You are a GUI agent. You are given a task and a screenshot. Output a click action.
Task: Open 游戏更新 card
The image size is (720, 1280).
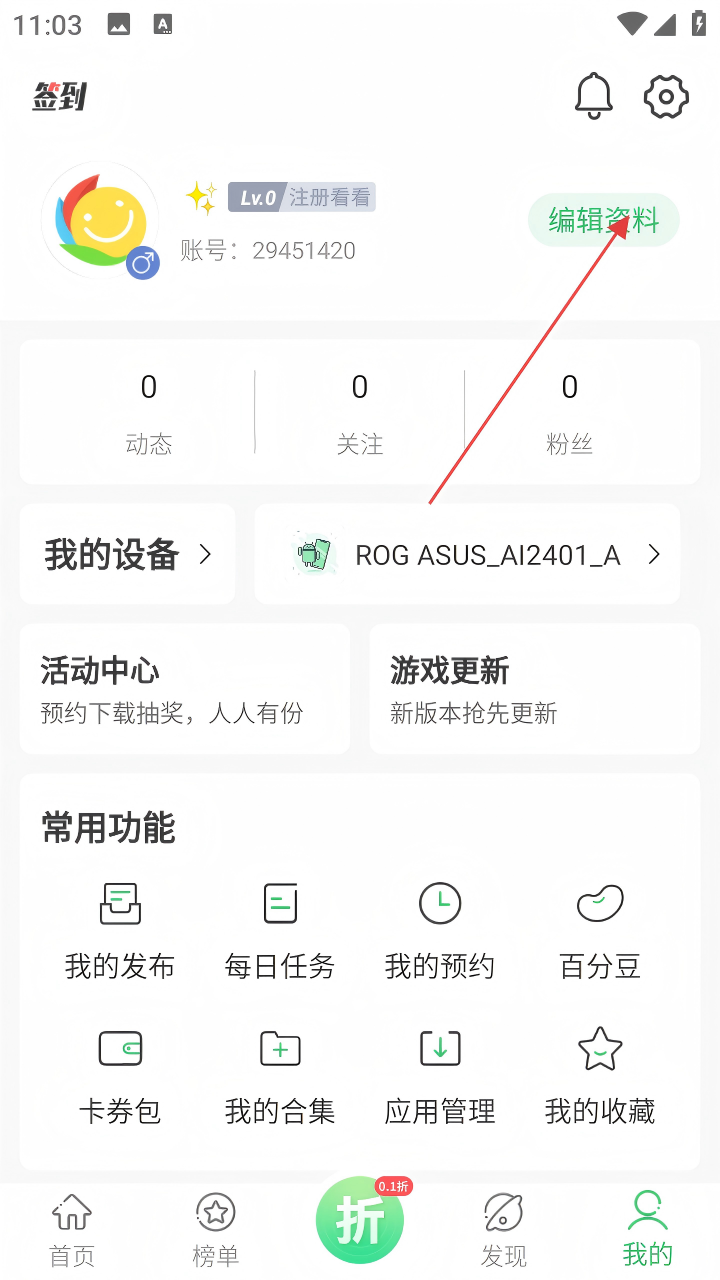[x=534, y=688]
